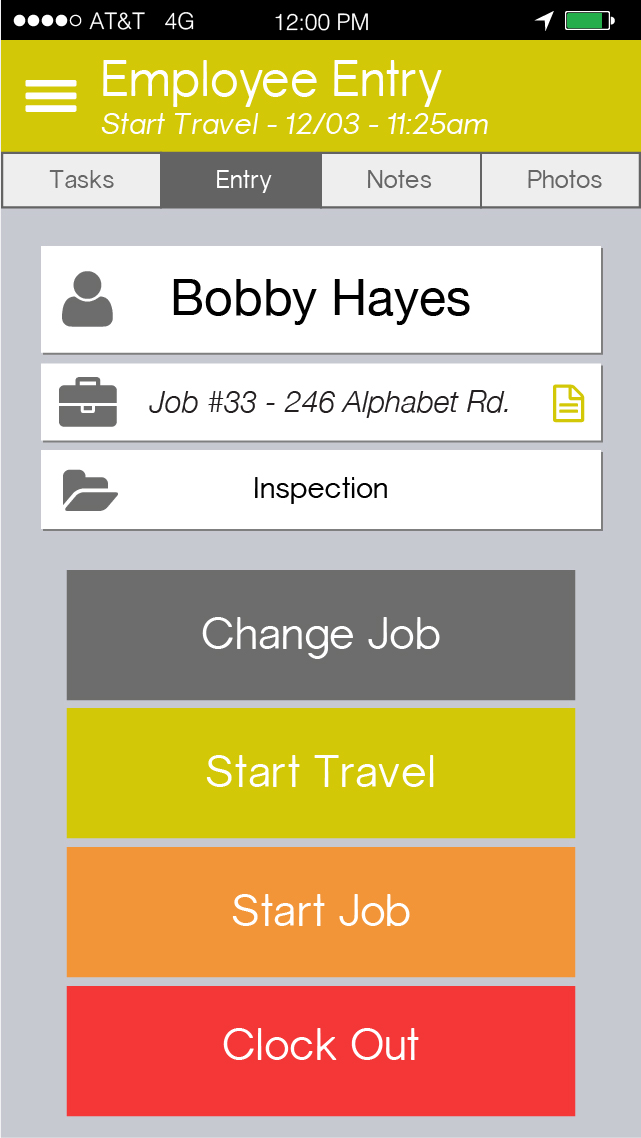Open the Inspection folder row

pos(321,490)
